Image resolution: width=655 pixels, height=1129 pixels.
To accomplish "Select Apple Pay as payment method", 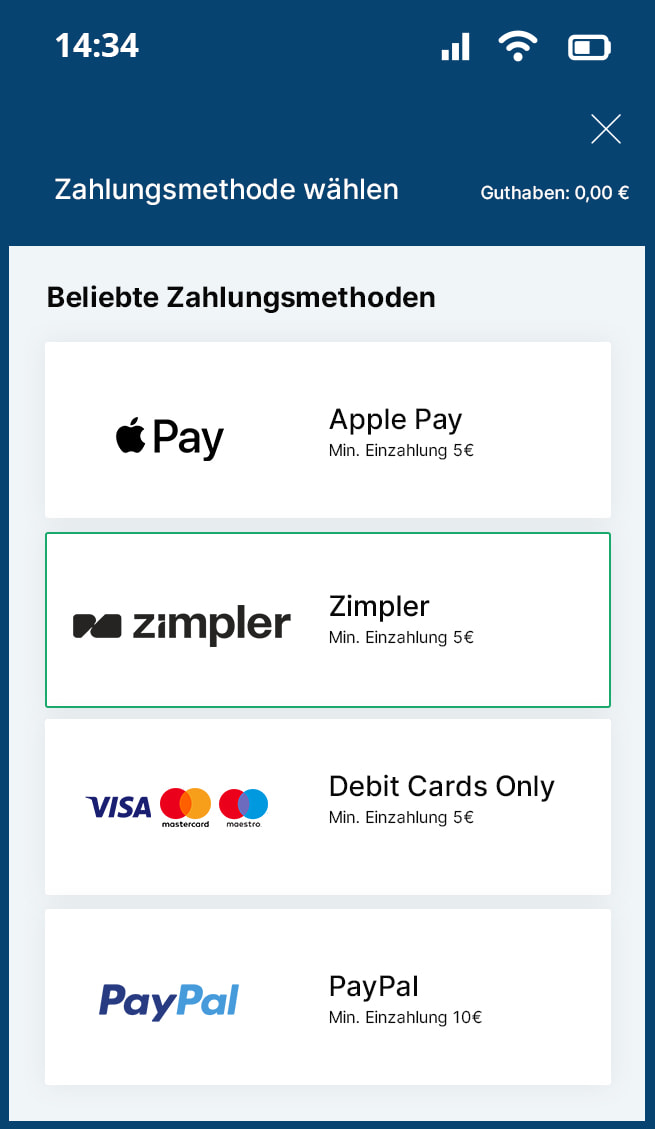I will pos(328,430).
